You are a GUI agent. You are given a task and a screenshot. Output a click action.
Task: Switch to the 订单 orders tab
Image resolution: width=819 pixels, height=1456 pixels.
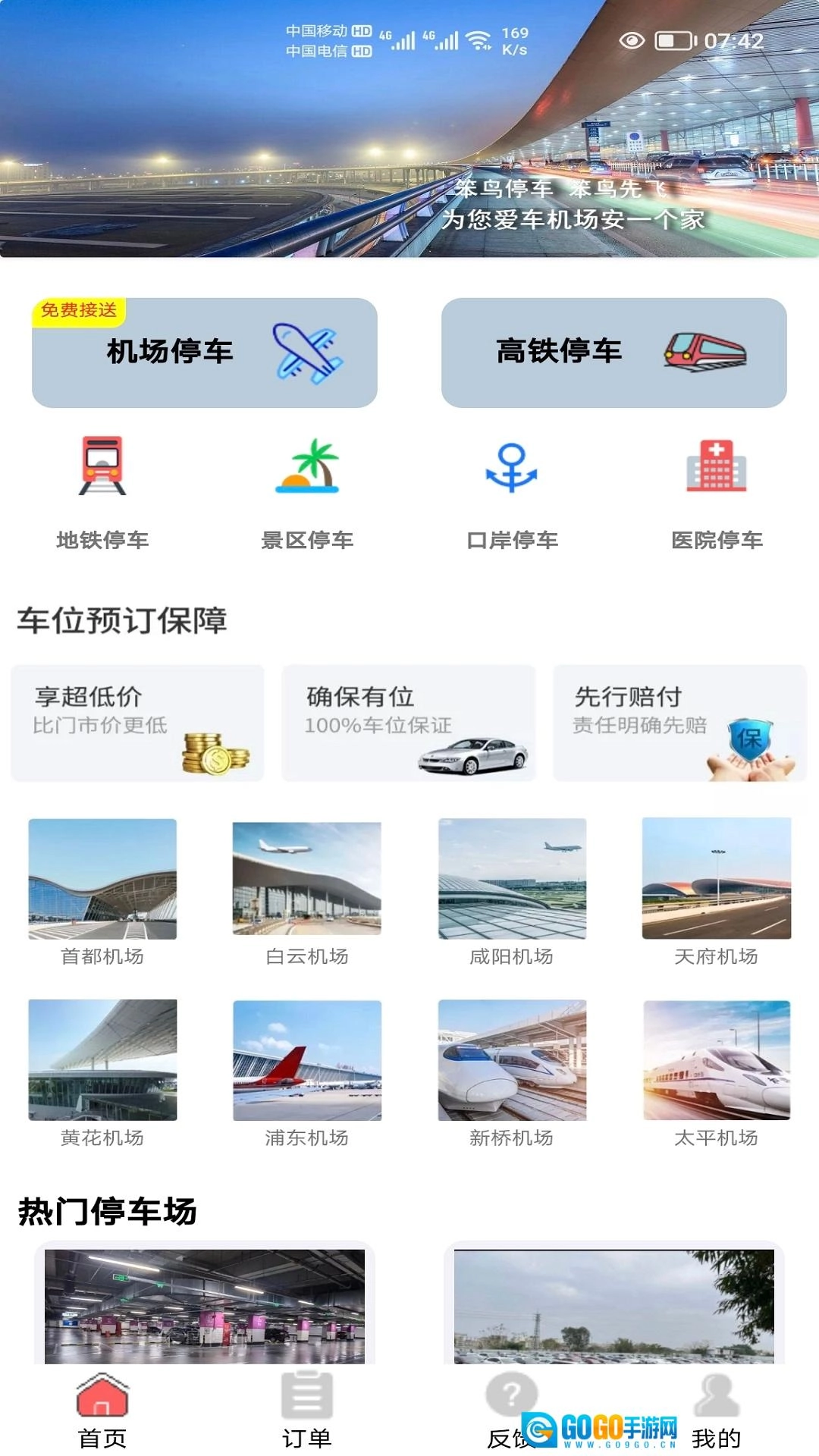pyautogui.click(x=307, y=1410)
